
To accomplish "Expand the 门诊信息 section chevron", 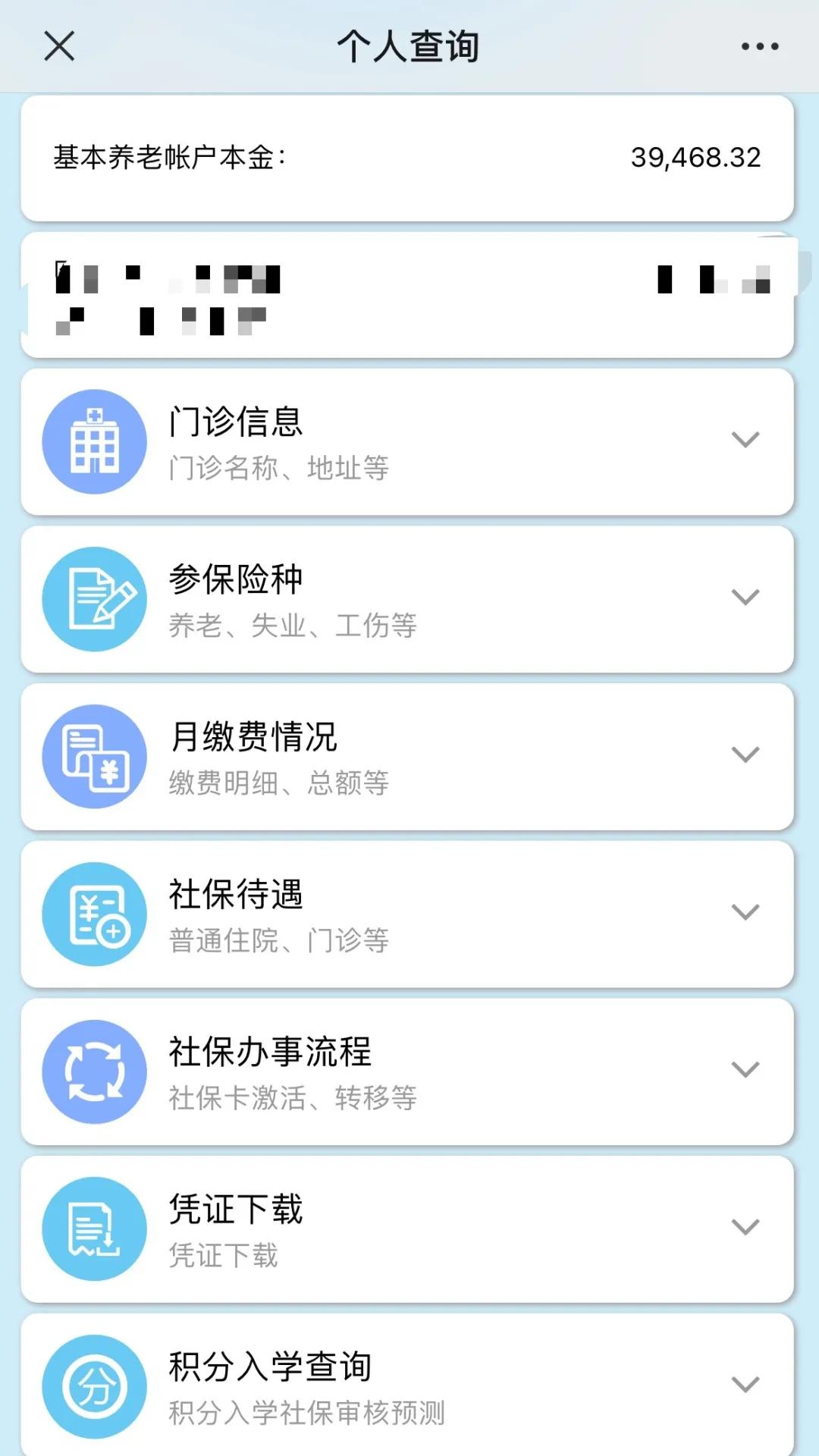I will click(x=745, y=440).
